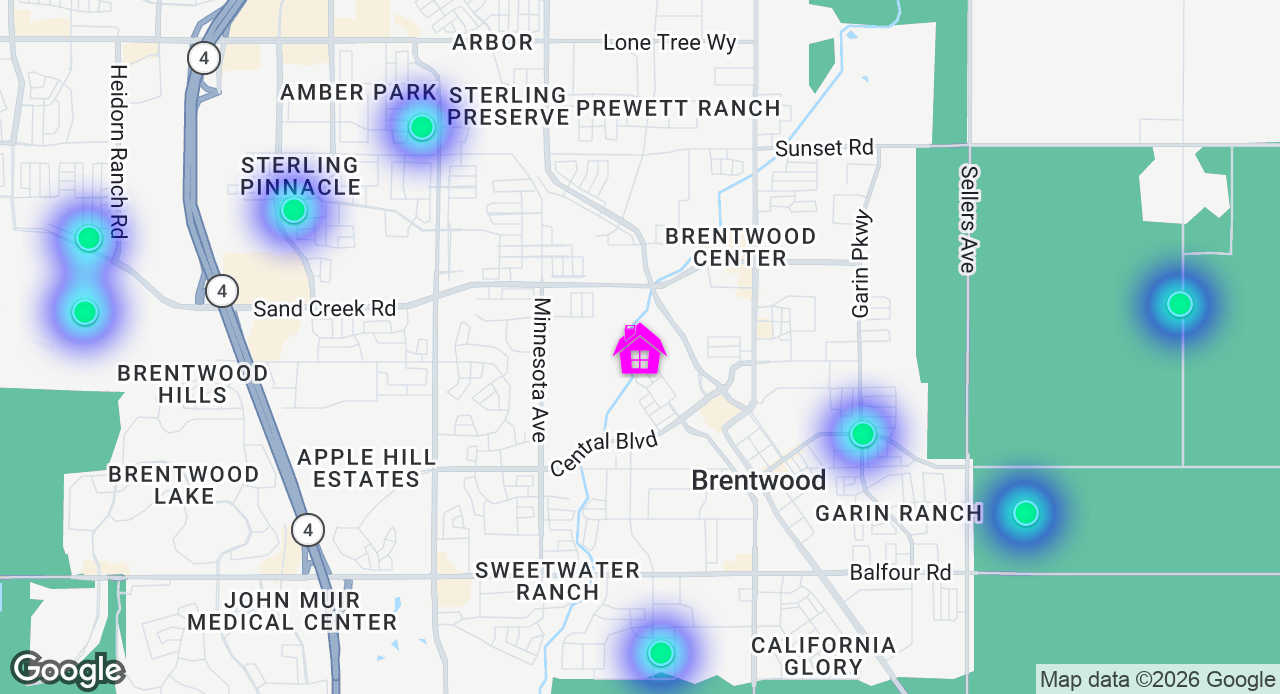Select the green marker next to Garin Ranch
Viewport: 1280px width, 694px height.
1025,513
